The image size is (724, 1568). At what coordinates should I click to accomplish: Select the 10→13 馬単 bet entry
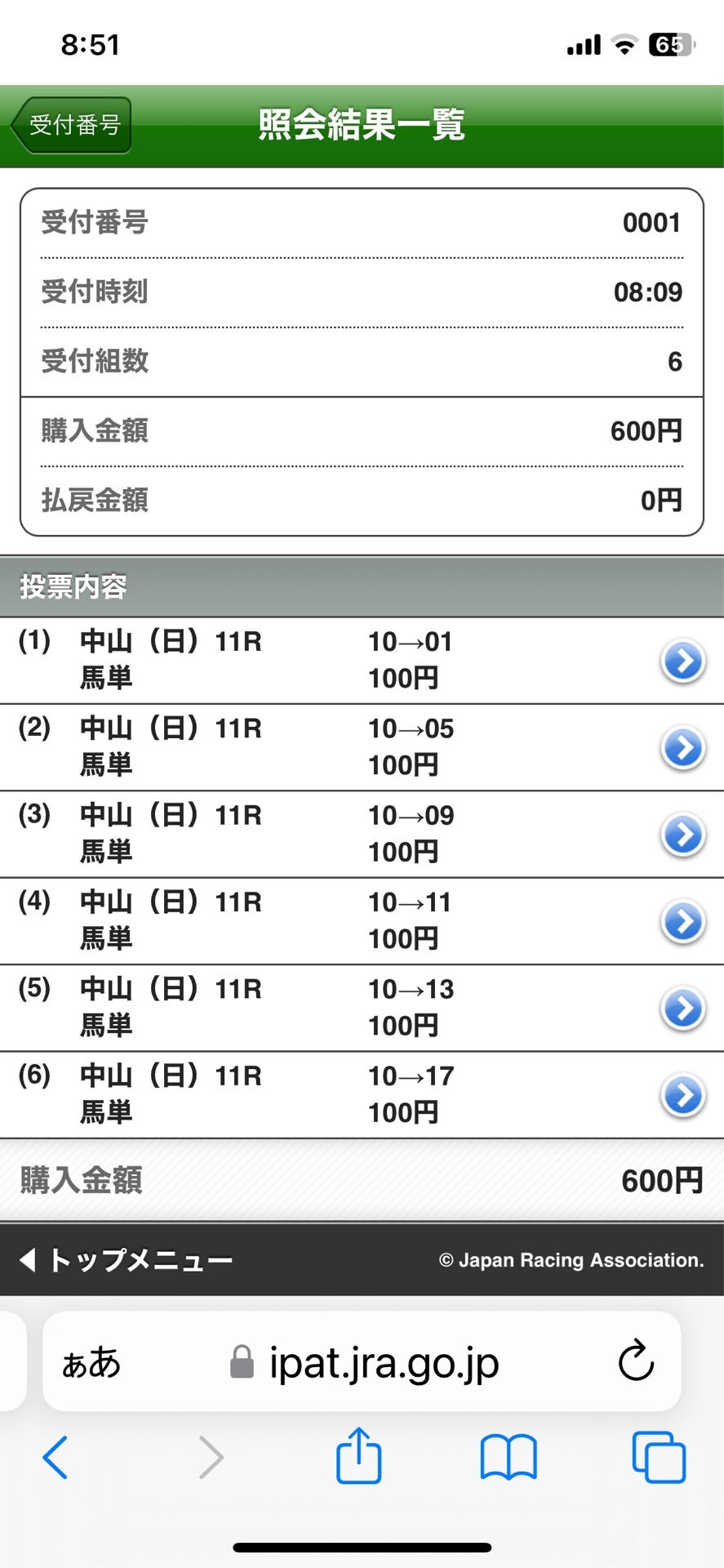[x=682, y=1008]
